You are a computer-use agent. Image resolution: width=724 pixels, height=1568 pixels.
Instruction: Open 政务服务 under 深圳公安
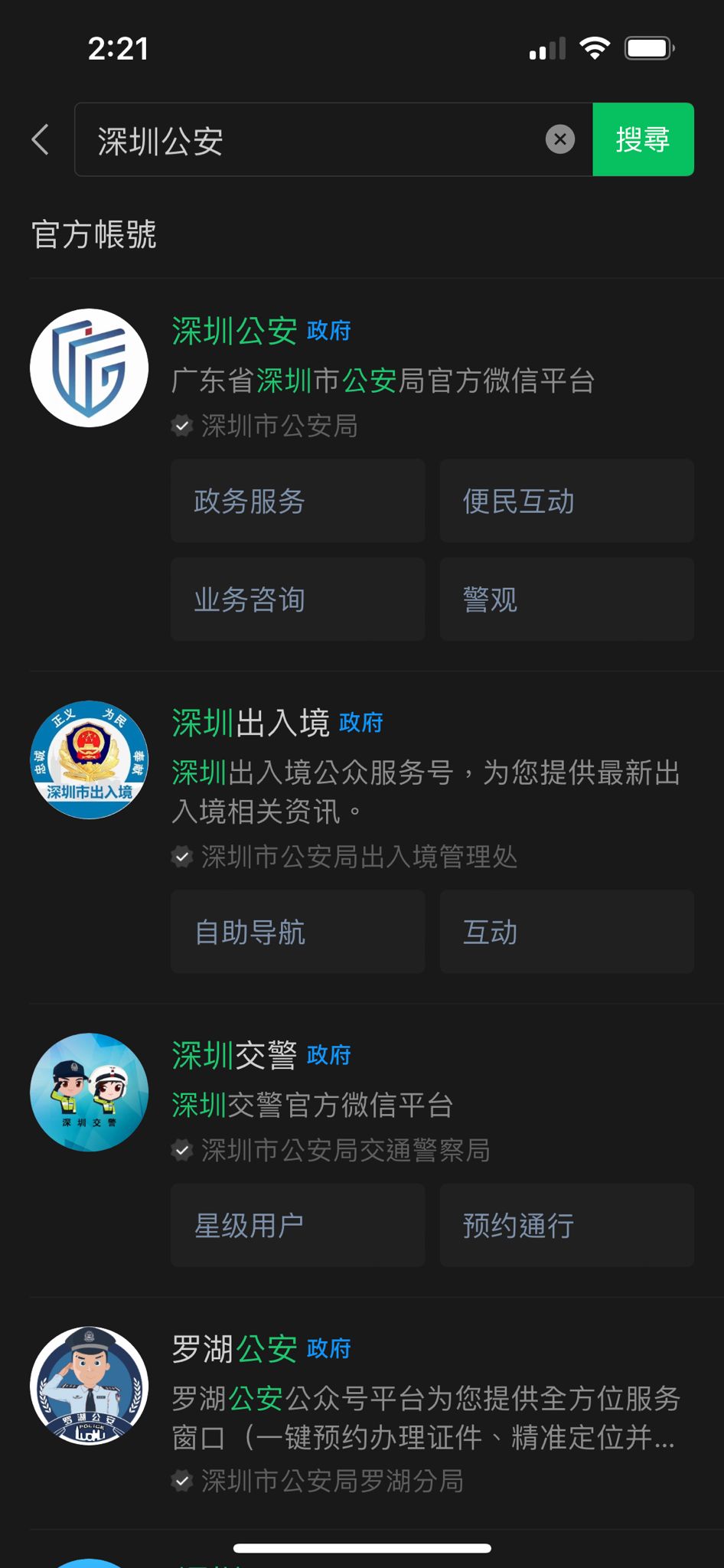click(297, 501)
